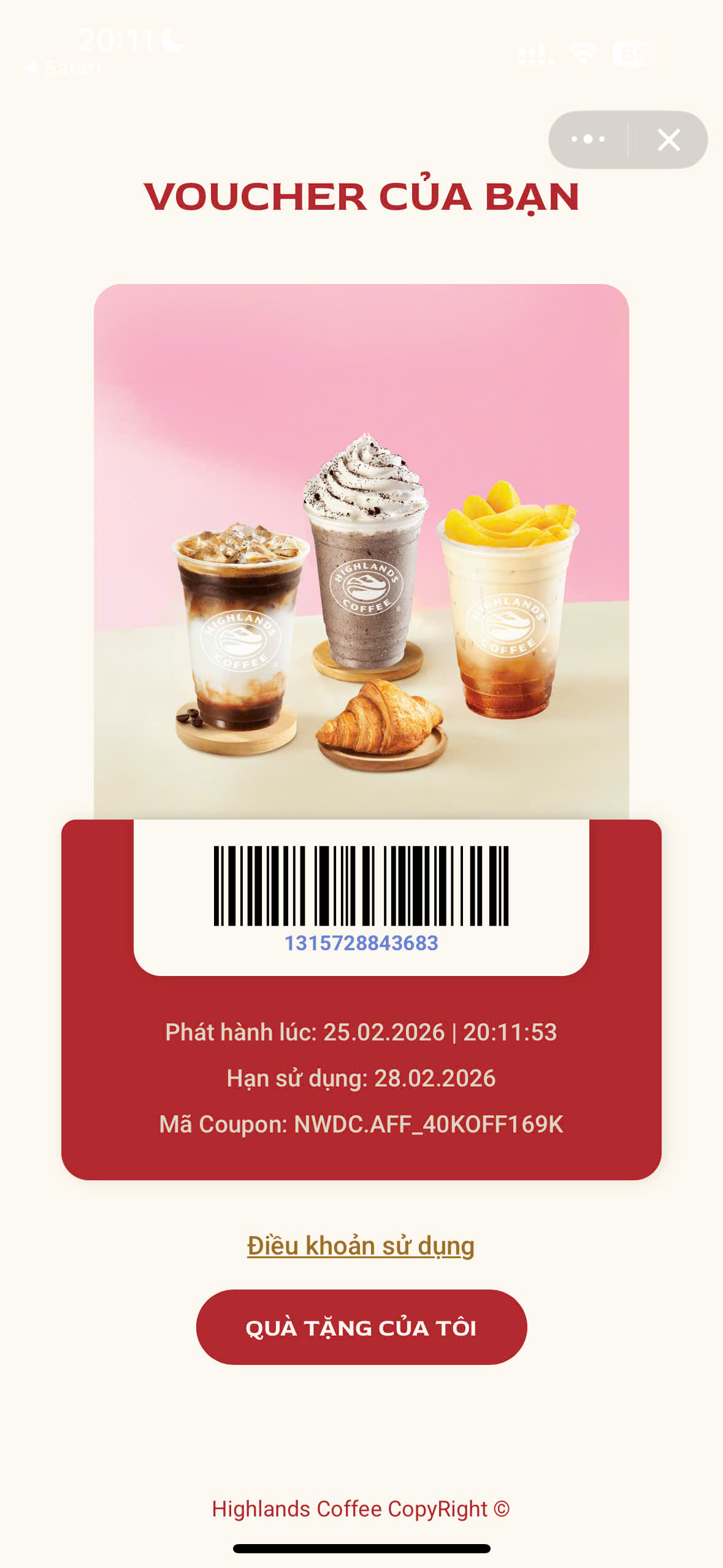Return to Safari via the back shortcut
Viewport: 723px width, 1568px height.
tap(63, 67)
